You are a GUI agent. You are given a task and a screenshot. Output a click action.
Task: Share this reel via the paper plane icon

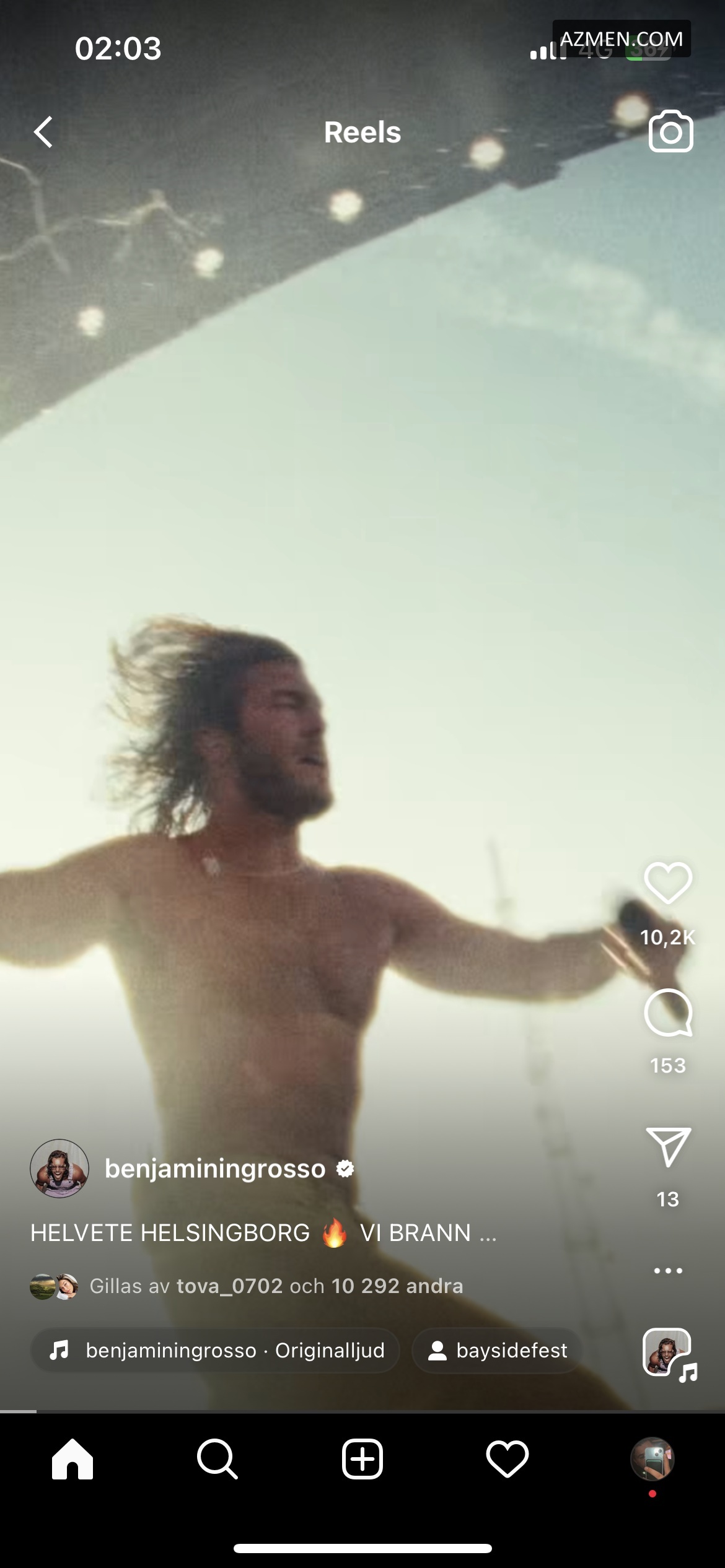668,1147
